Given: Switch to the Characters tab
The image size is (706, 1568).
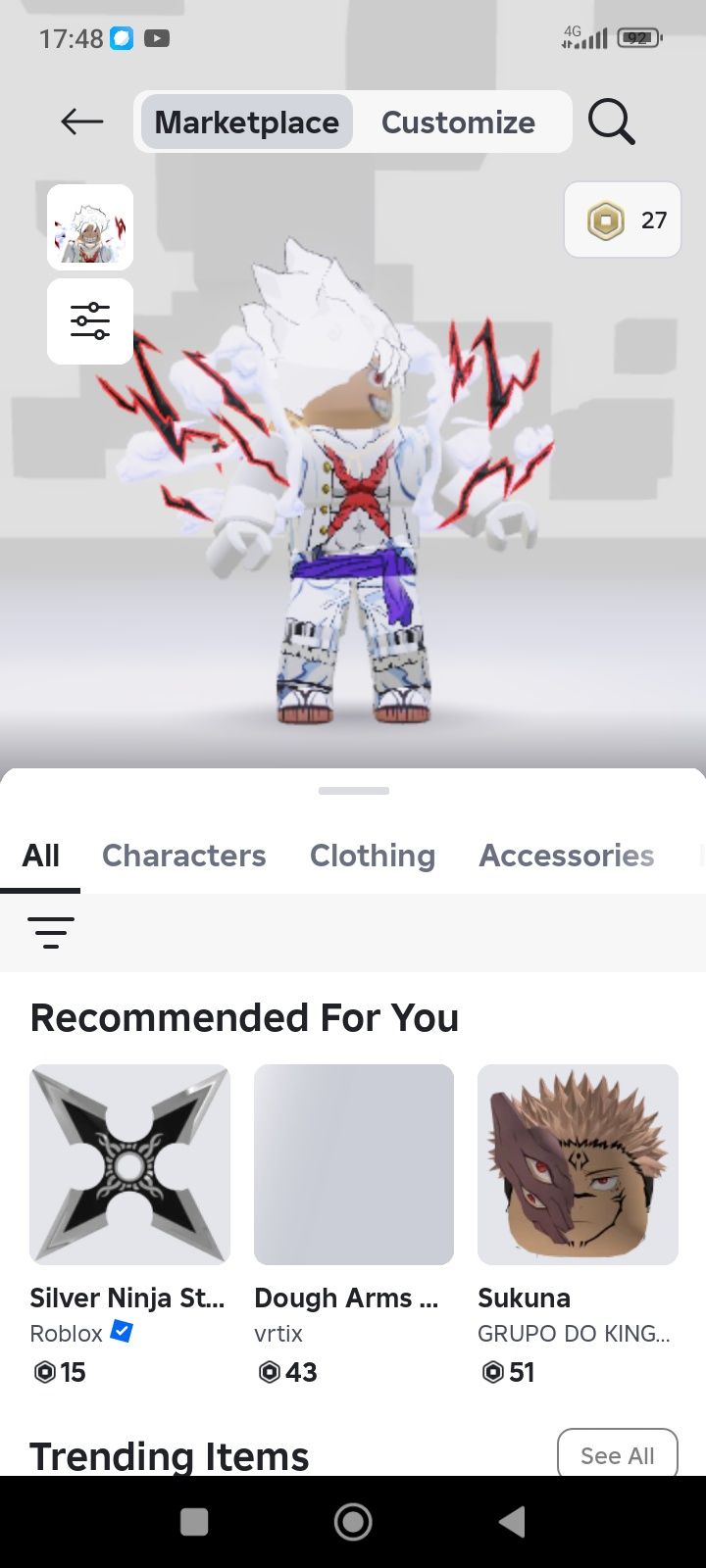Looking at the screenshot, I should click(184, 856).
